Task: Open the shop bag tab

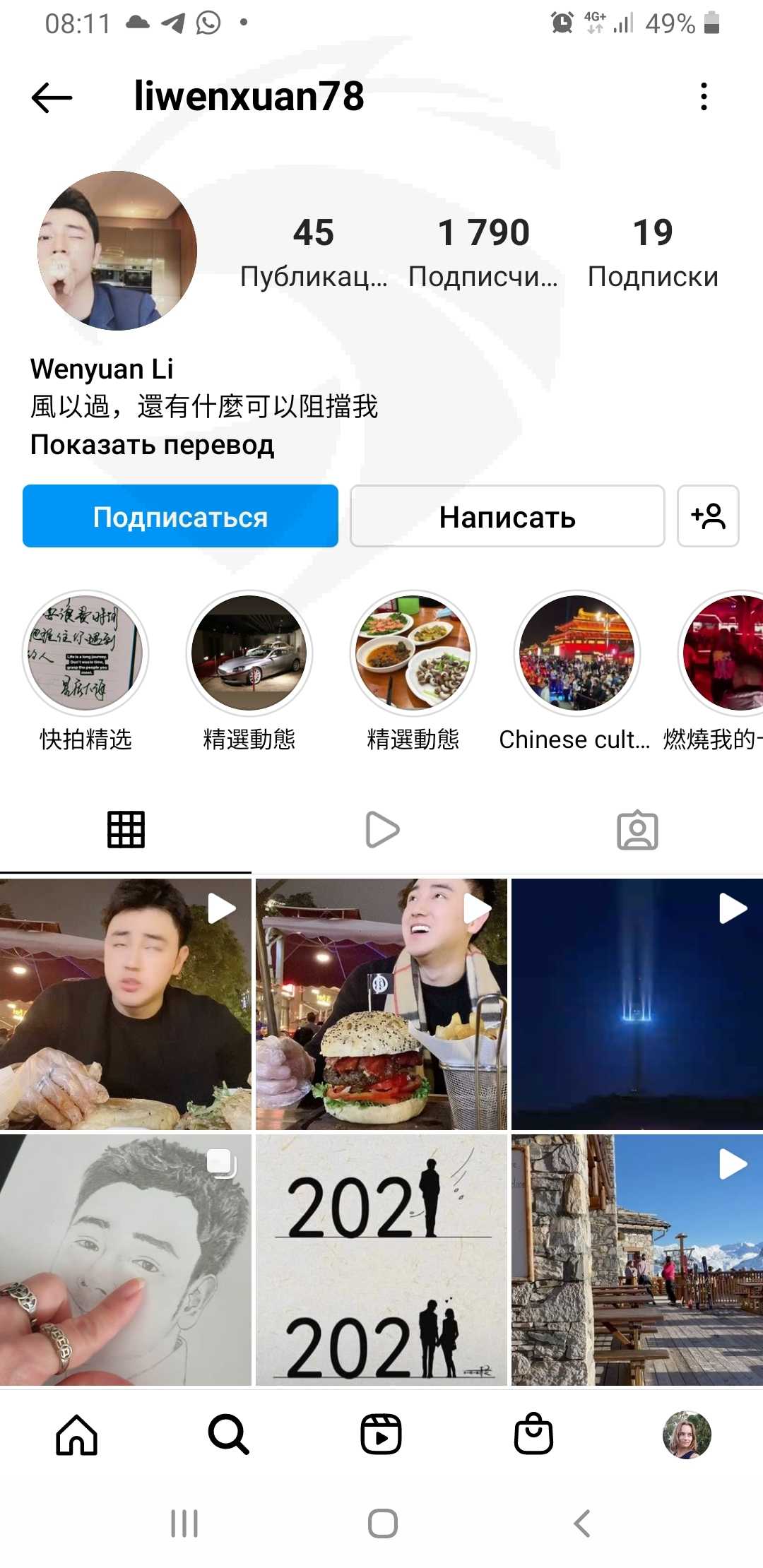Action: pyautogui.click(x=533, y=1433)
